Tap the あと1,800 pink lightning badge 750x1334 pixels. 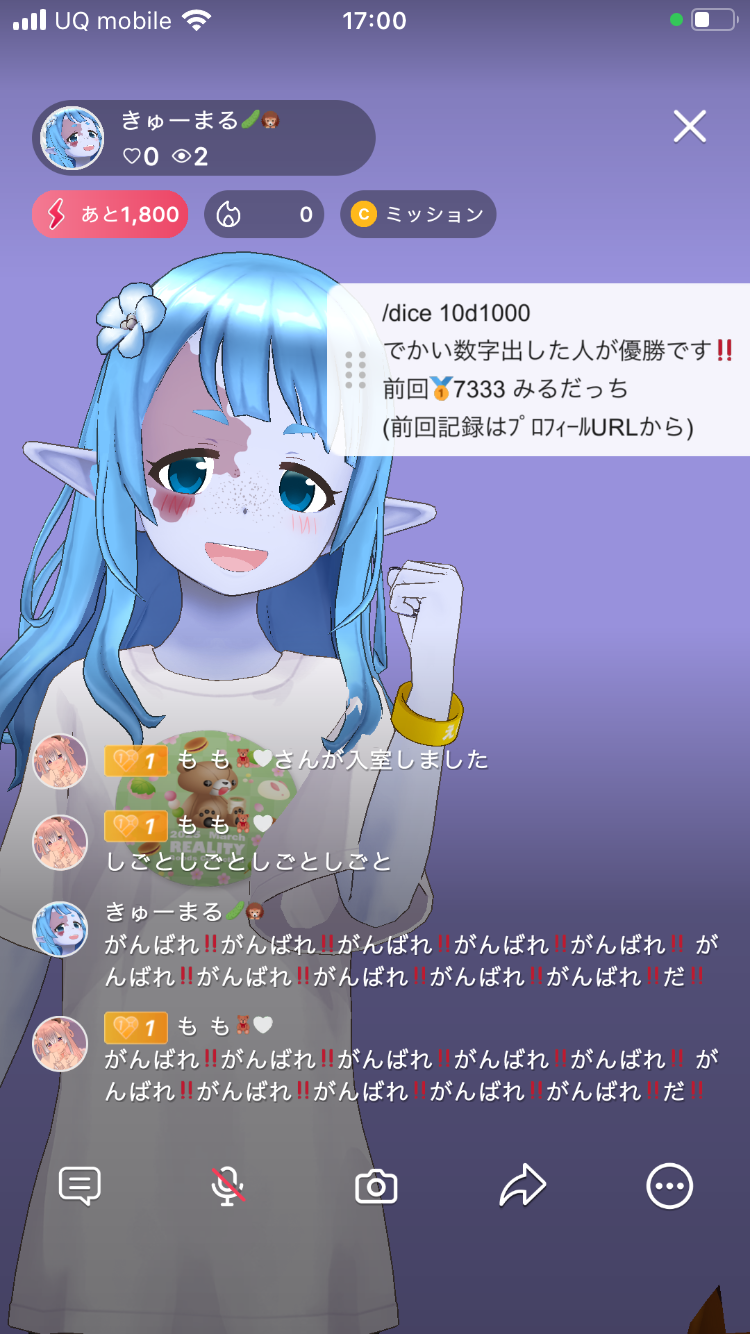tap(110, 214)
